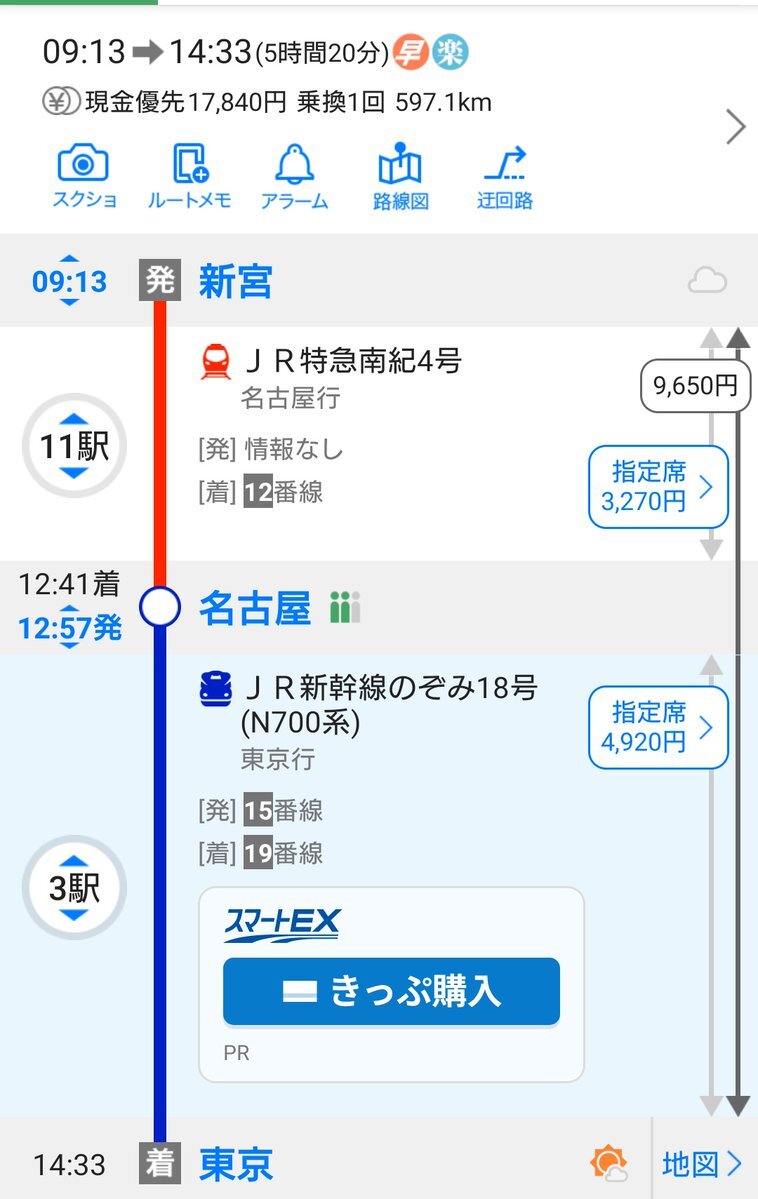Image resolution: width=758 pixels, height=1199 pixels.
Task: Tap きっぷ購入 to buy tickets
Action: 391,991
